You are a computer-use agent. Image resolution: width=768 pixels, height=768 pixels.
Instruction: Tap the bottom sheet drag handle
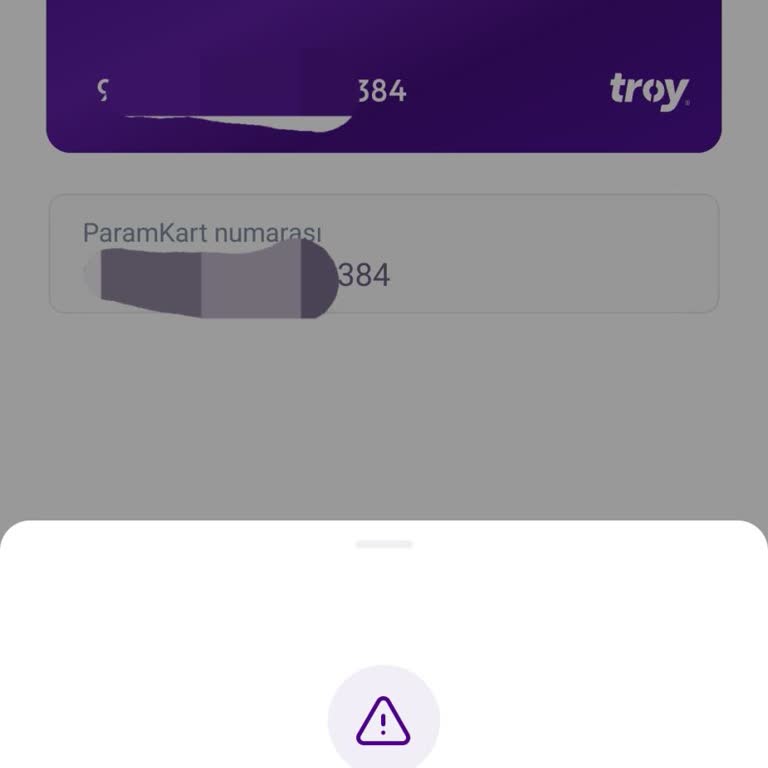coord(384,544)
